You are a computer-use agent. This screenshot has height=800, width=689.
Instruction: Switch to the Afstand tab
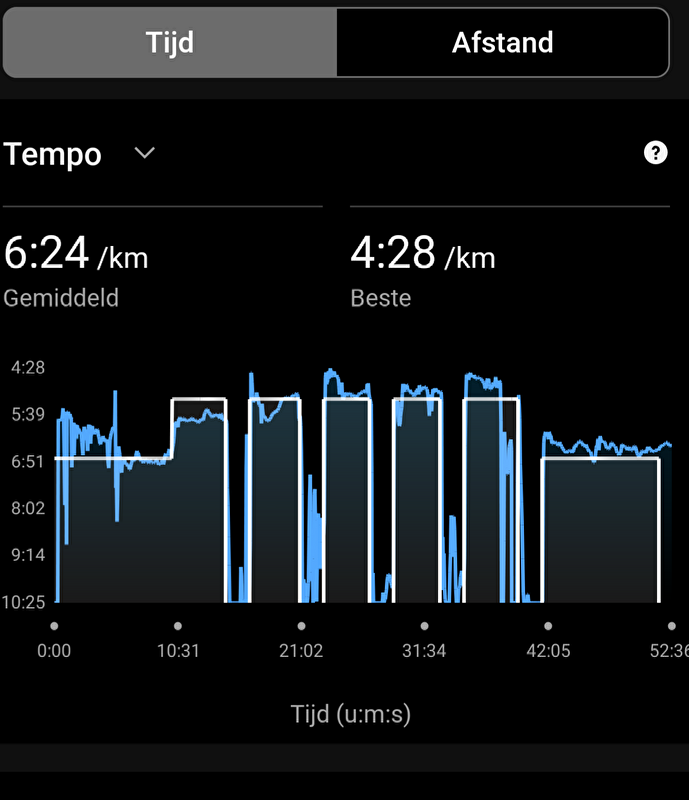pyautogui.click(x=502, y=43)
